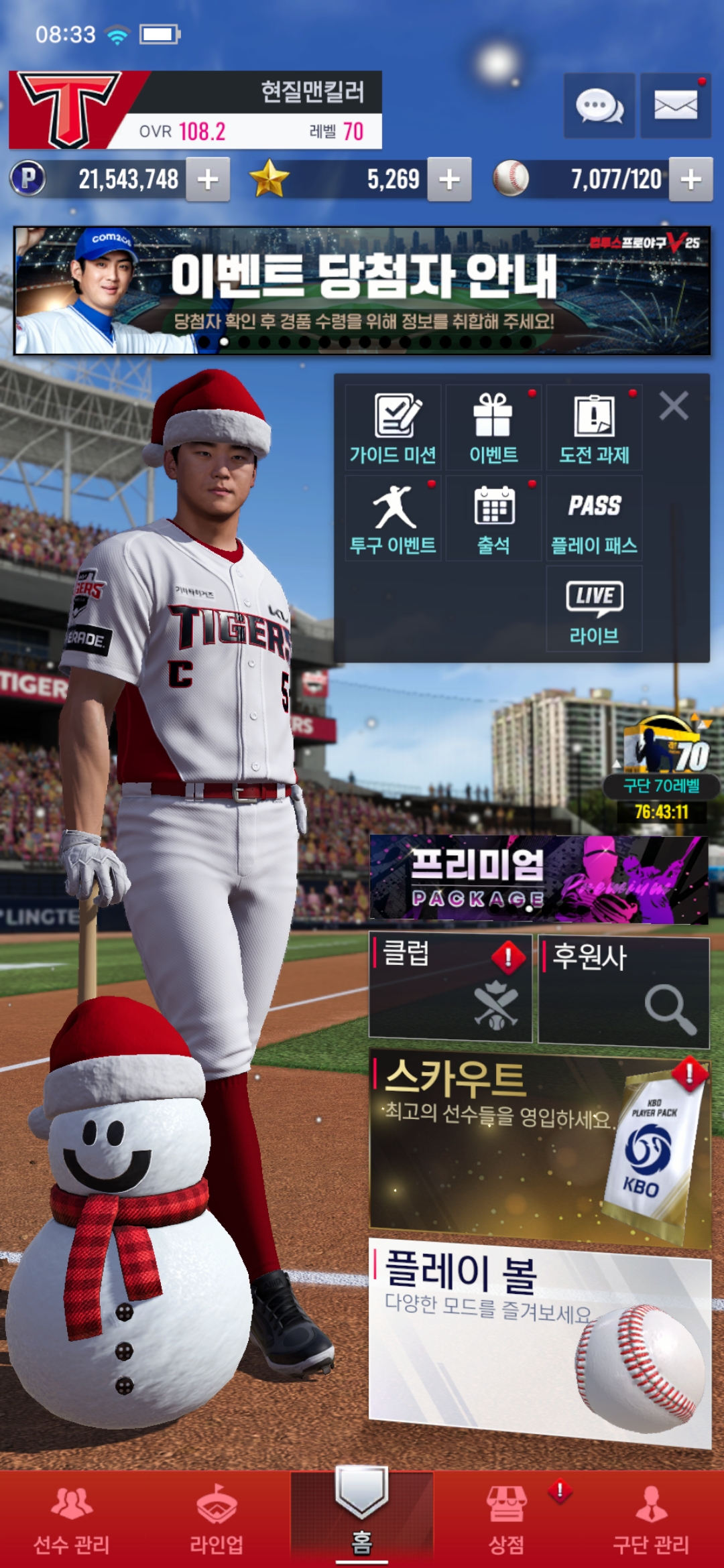Open 도전 과제
The height and width of the screenshot is (1568, 724).
click(594, 428)
